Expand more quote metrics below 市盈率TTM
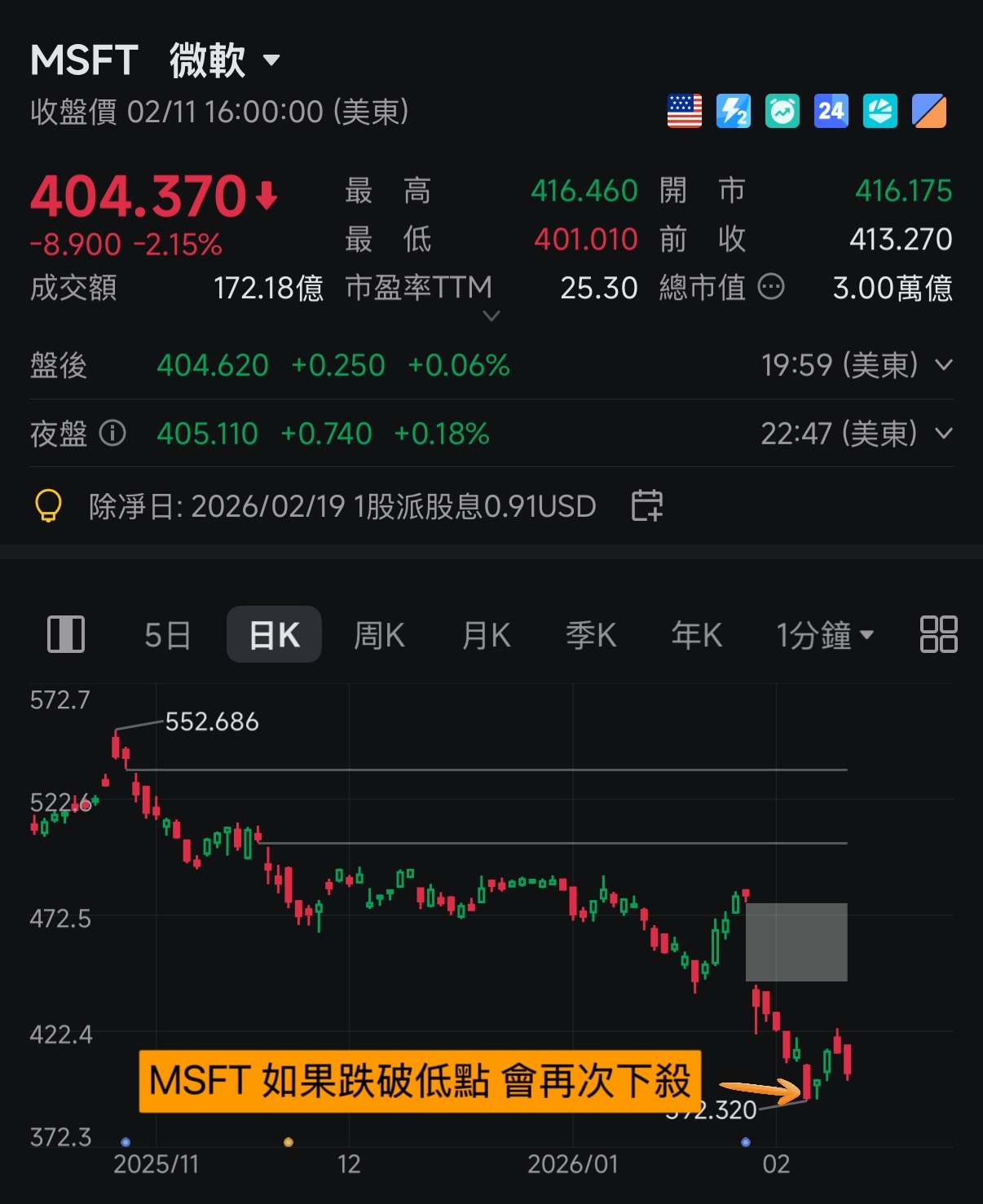983x1204 pixels. 491,315
